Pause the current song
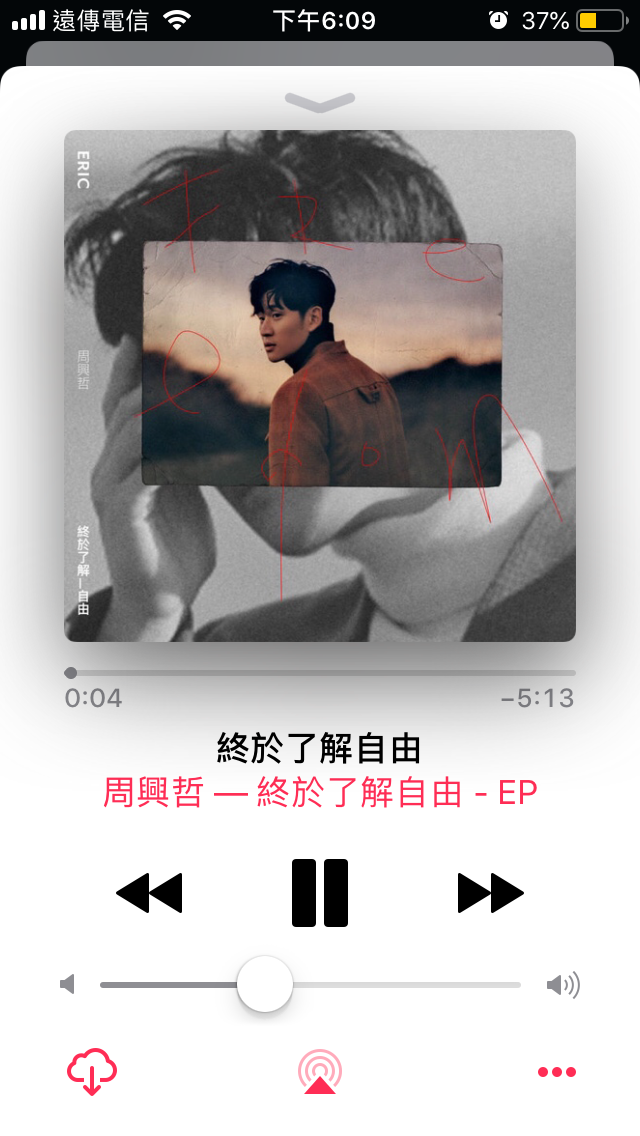The image size is (640, 1136). pos(320,892)
